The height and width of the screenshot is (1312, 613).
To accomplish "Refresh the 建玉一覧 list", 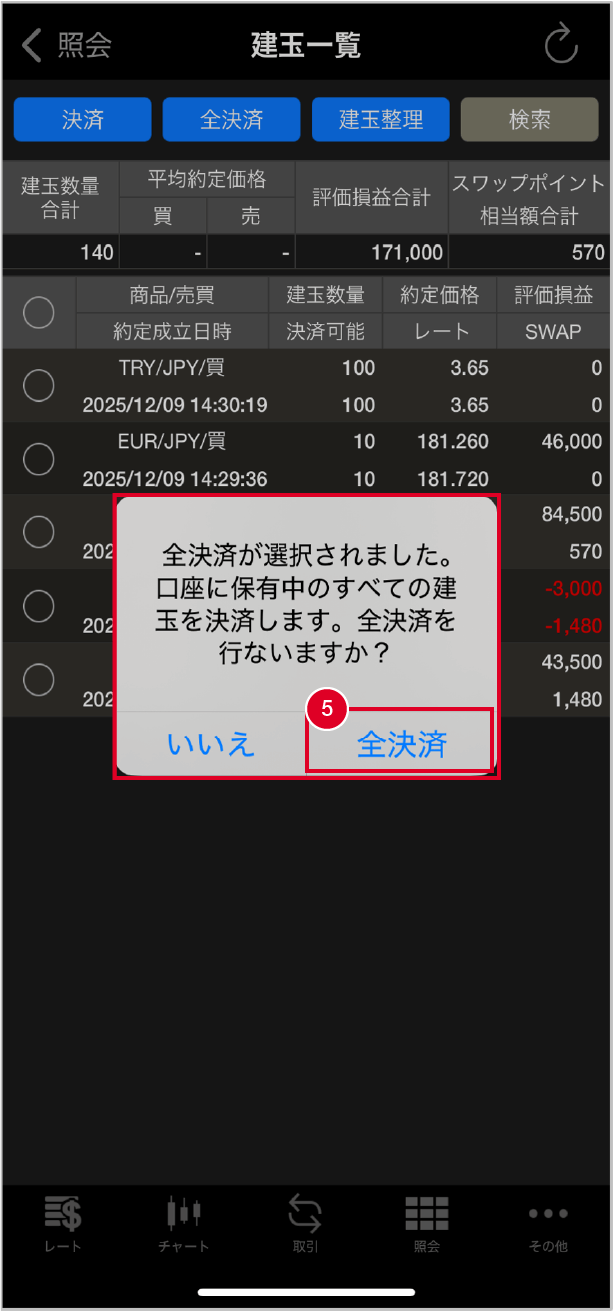I will coord(561,45).
